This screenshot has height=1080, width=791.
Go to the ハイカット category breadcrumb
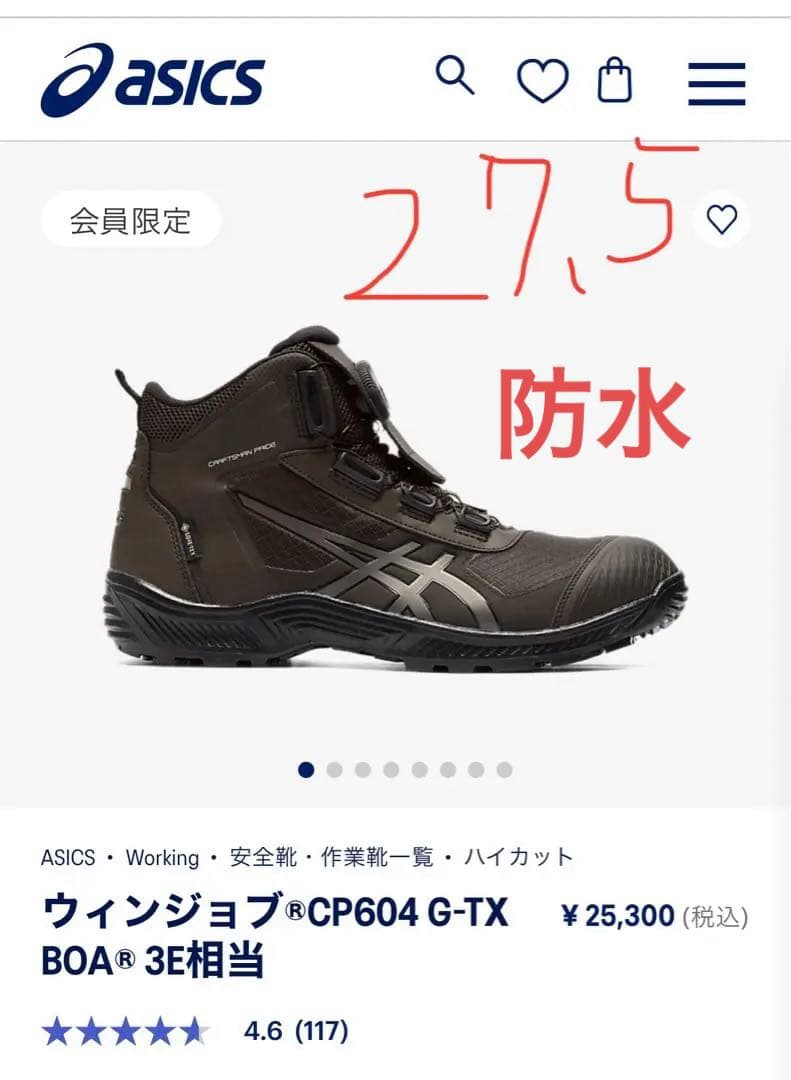[517, 857]
